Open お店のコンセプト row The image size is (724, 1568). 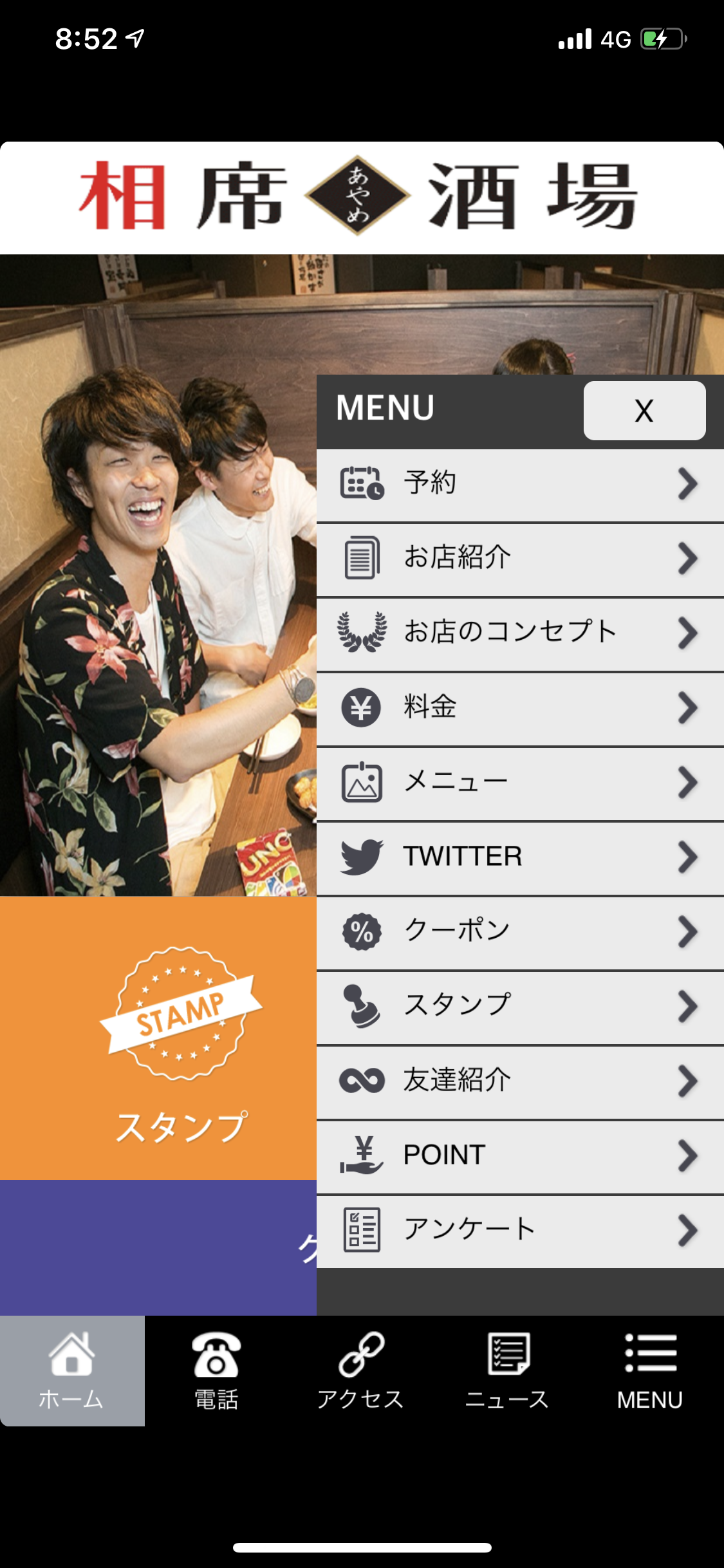[520, 634]
